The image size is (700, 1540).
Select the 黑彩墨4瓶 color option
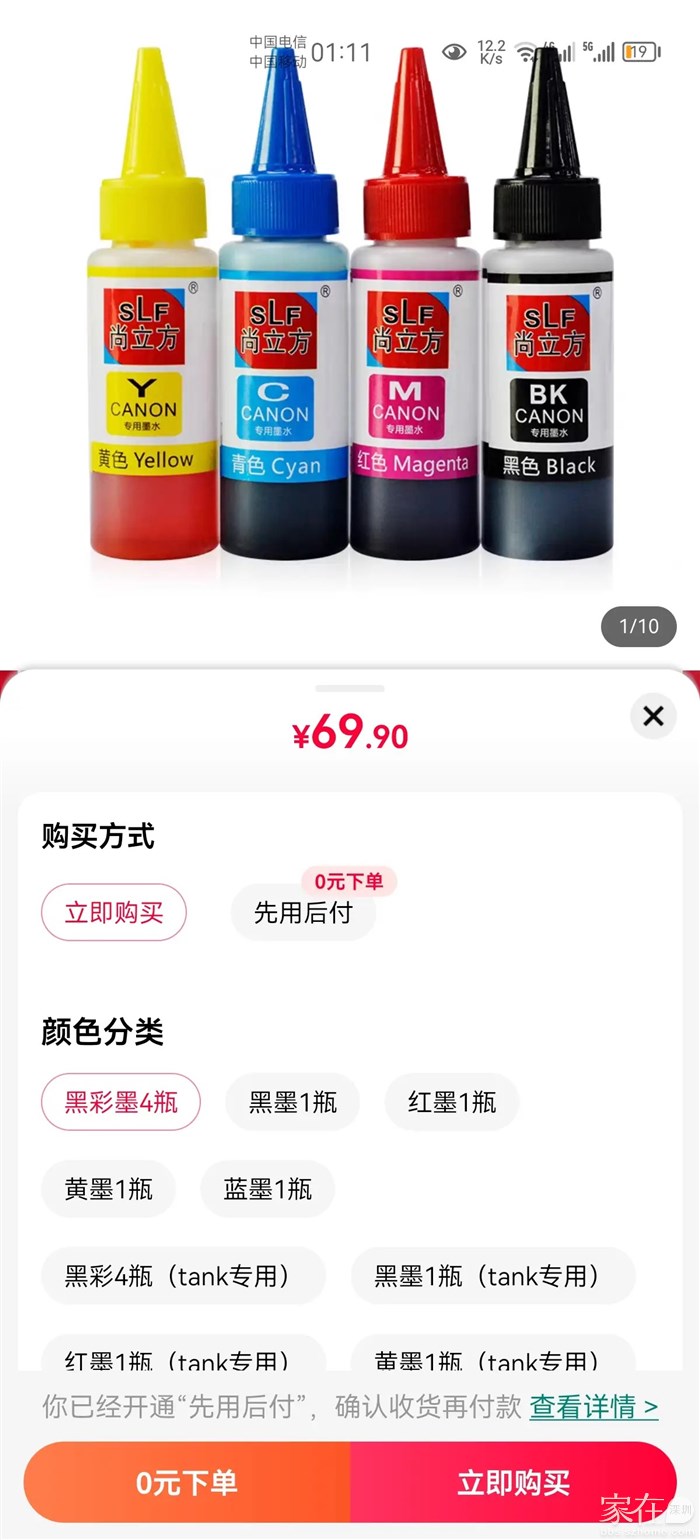point(121,1102)
